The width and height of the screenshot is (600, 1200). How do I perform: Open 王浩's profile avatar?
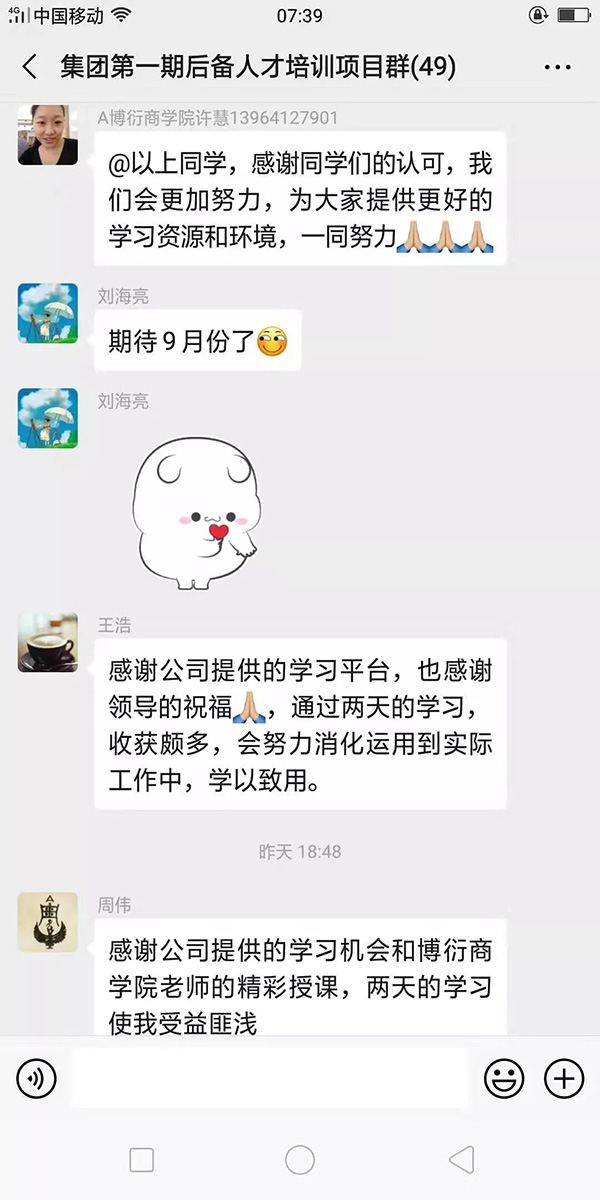[x=47, y=643]
